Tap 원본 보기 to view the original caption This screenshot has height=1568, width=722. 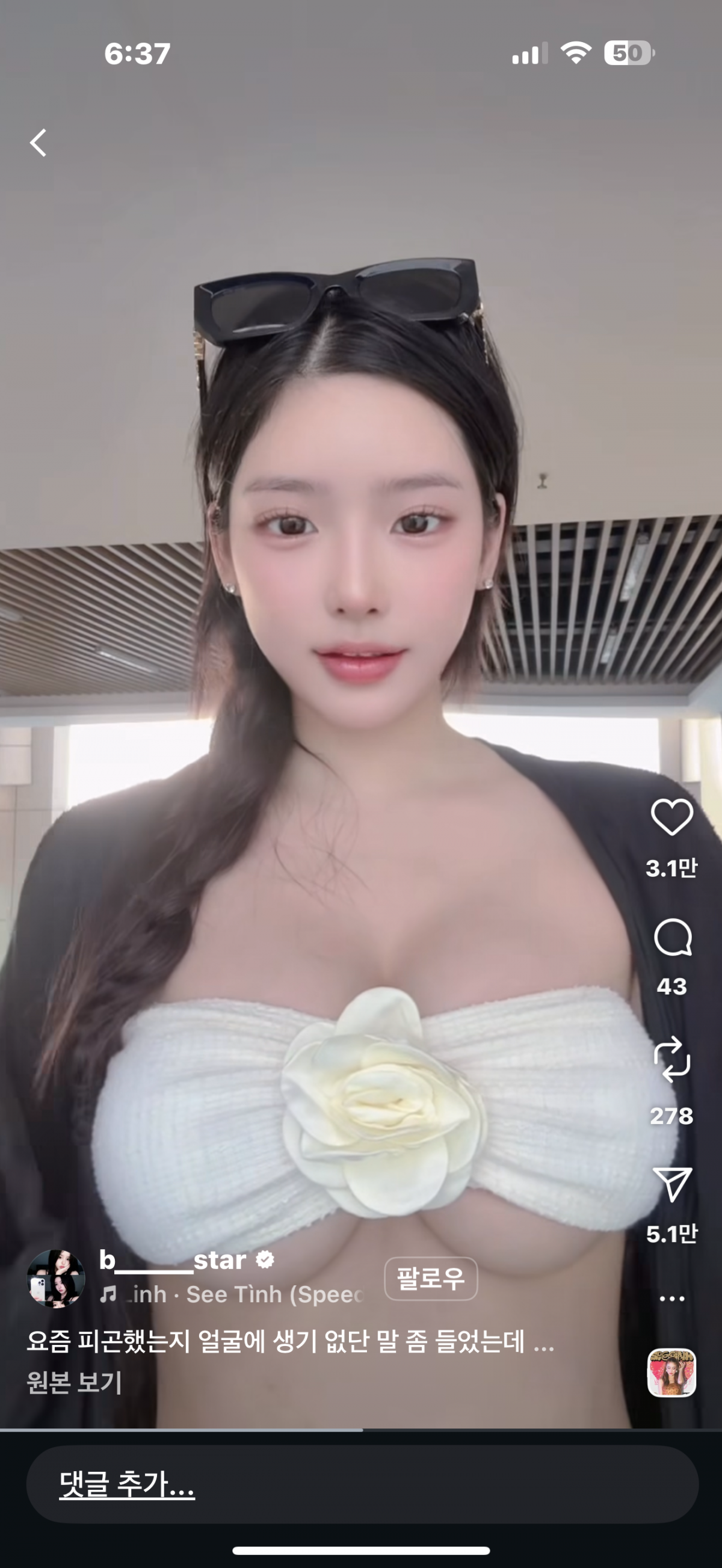[x=74, y=1382]
